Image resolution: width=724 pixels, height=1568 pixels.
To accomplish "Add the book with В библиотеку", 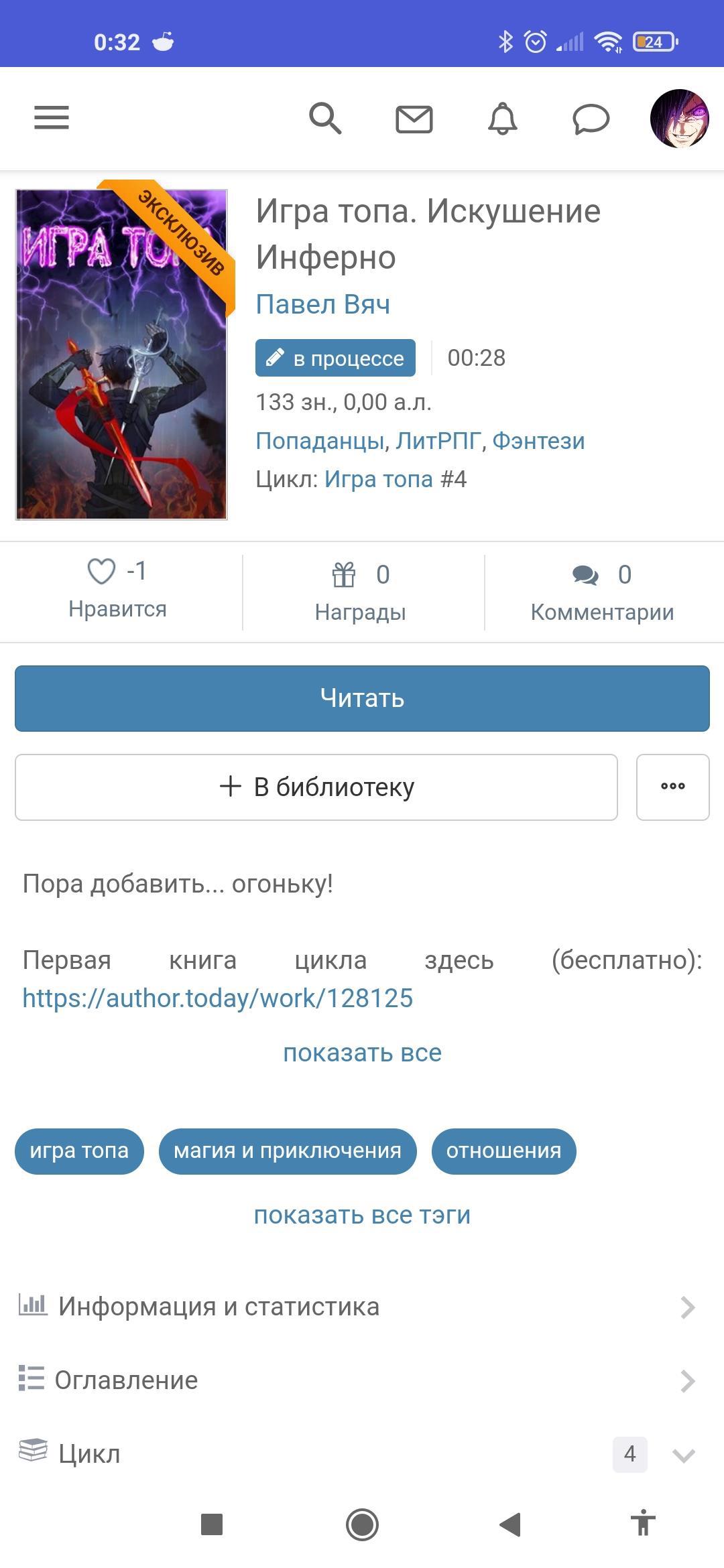I will coord(316,787).
